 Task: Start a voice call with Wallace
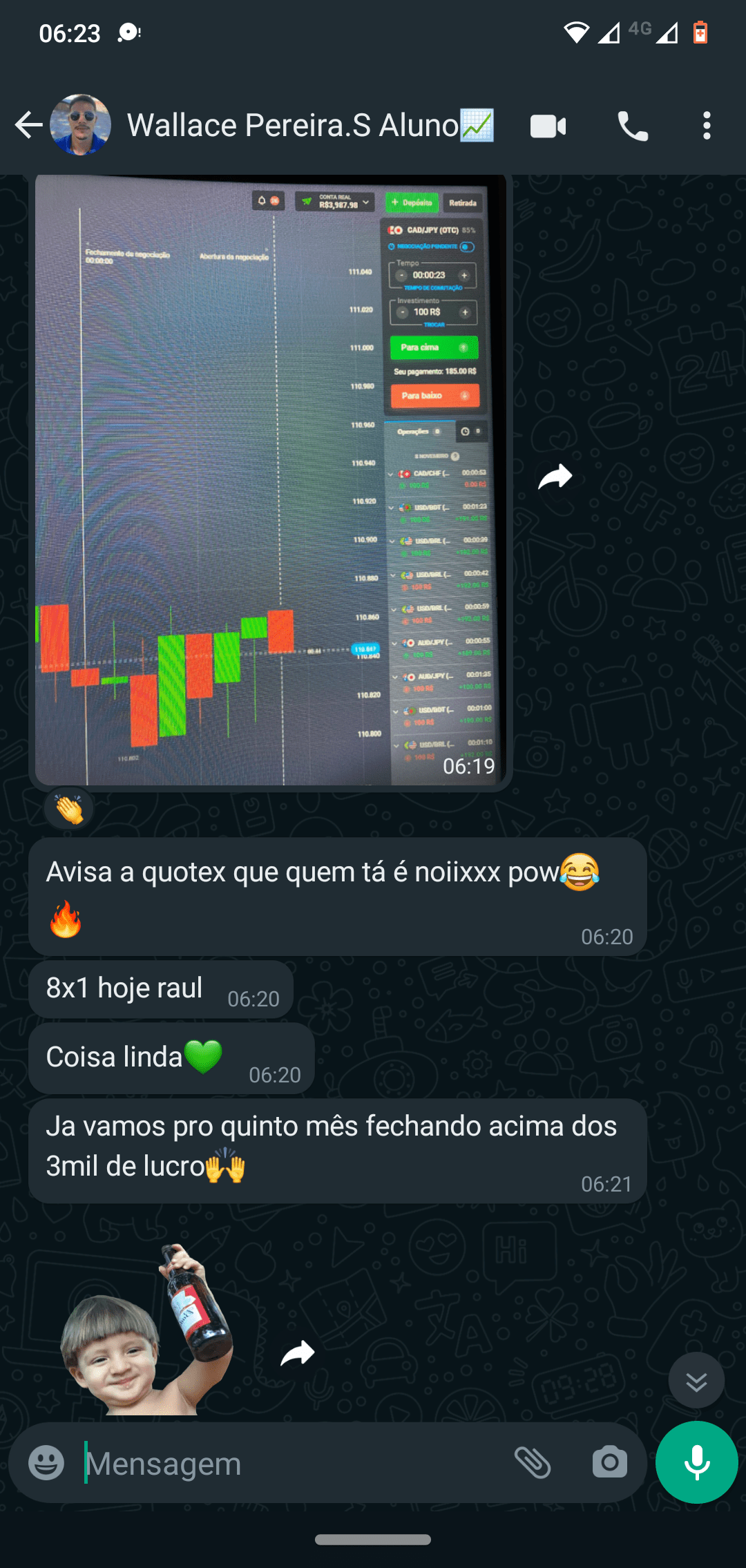coord(632,126)
